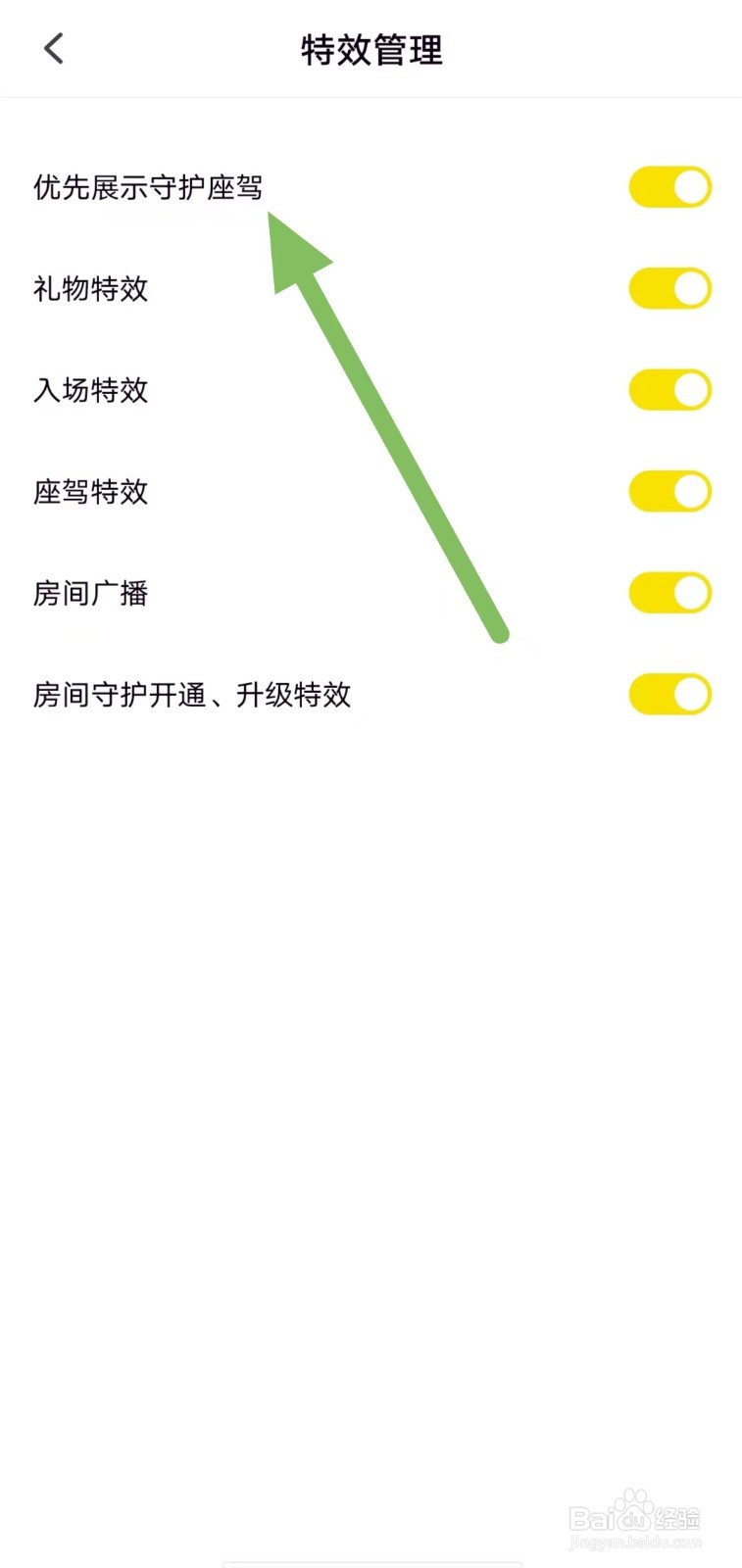Disable the 入场特效 switch
The height and width of the screenshot is (1568, 742).
pyautogui.click(x=669, y=389)
